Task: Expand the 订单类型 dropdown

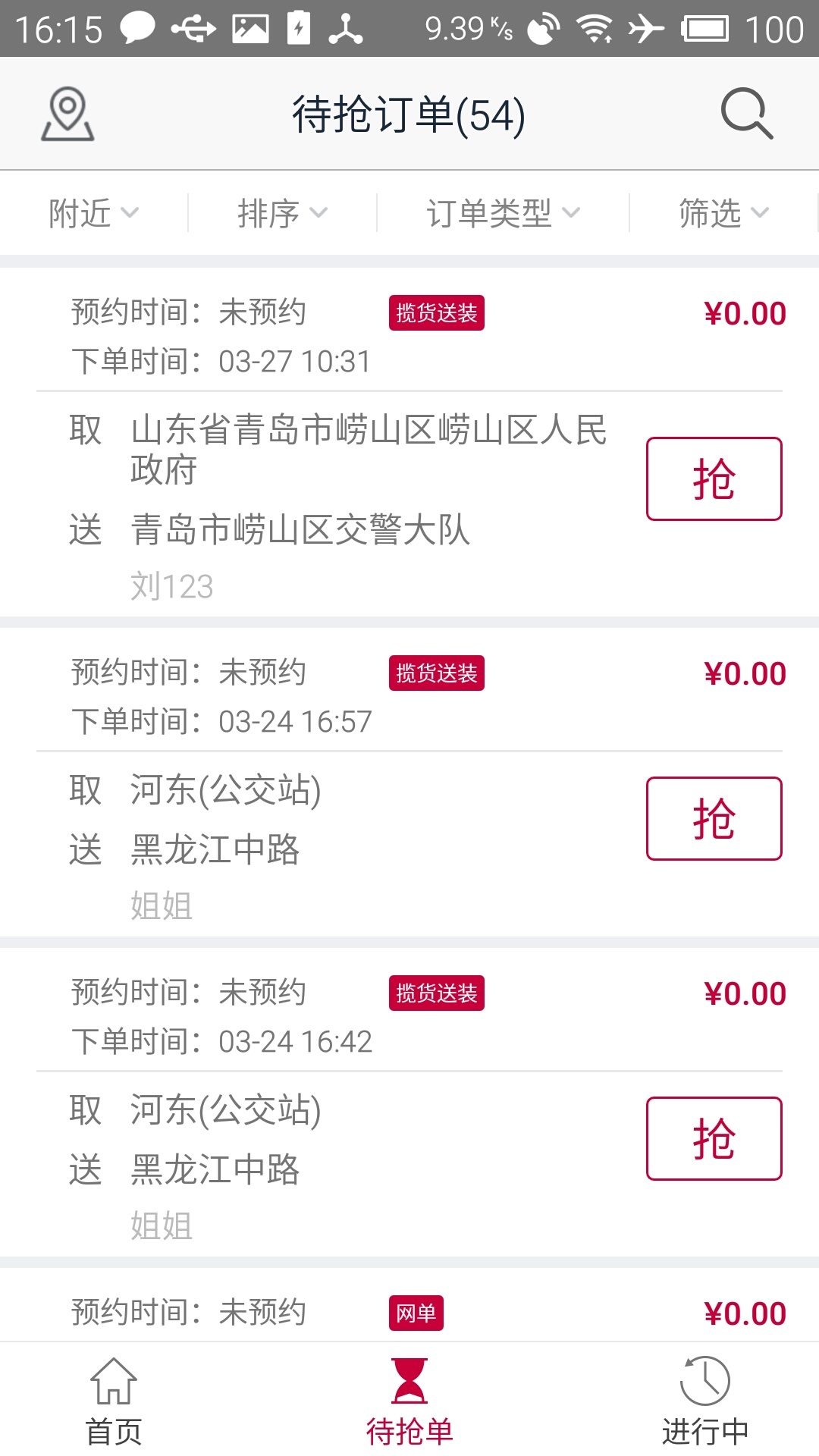Action: point(503,213)
